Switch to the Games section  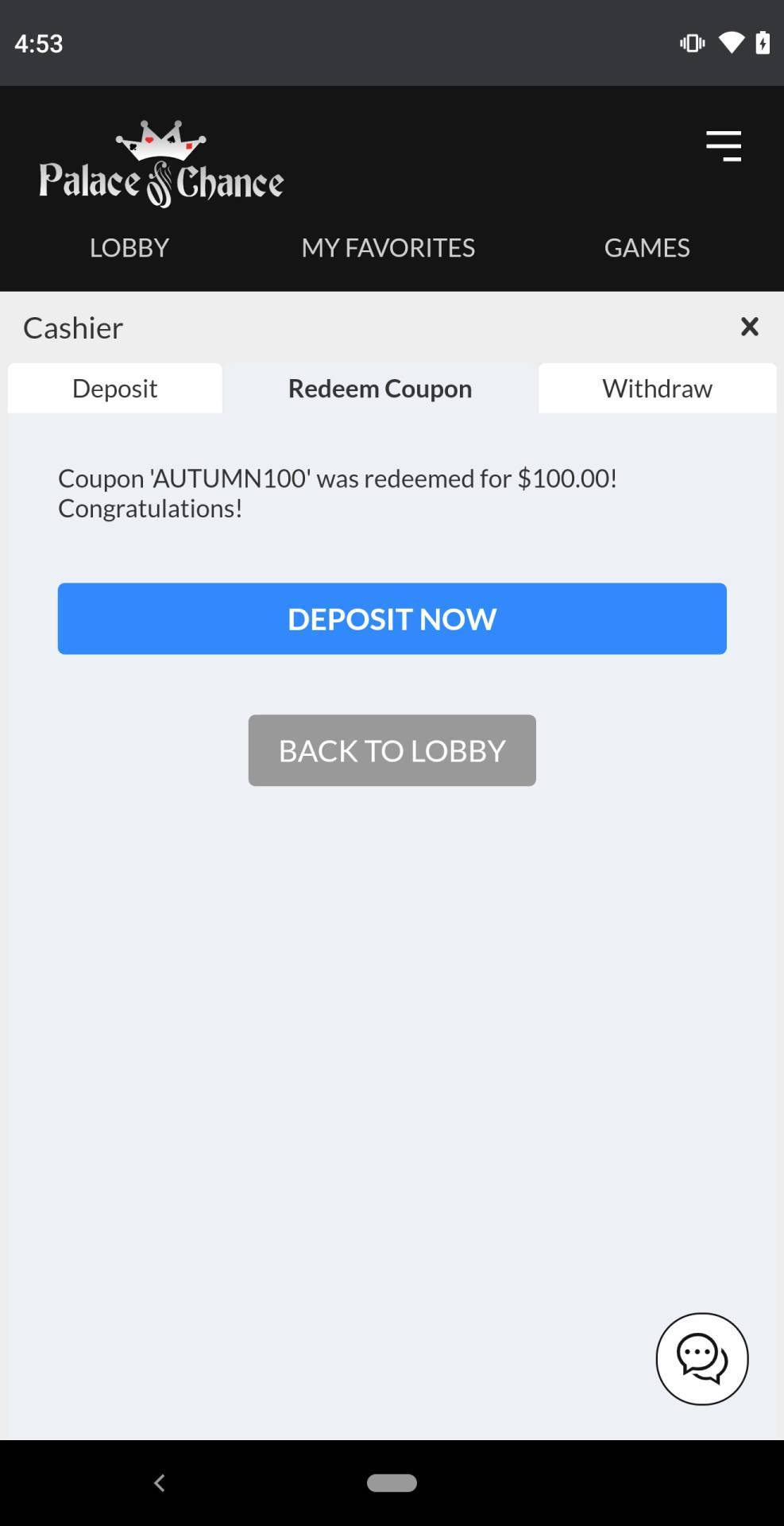click(647, 248)
